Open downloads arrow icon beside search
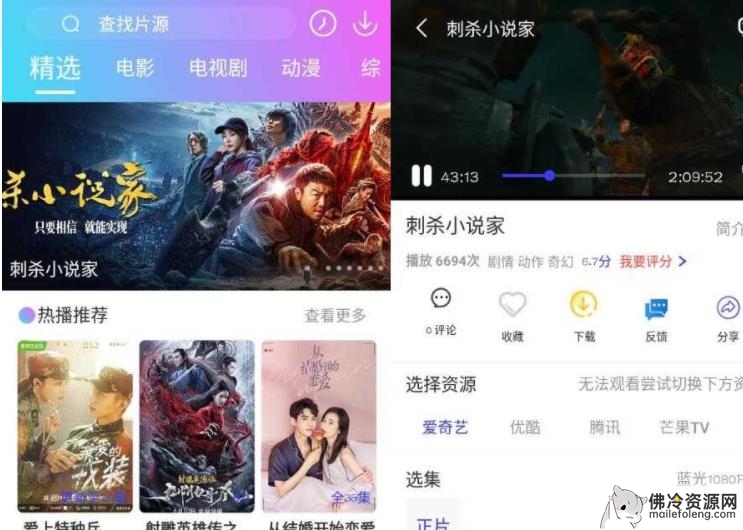The height and width of the screenshot is (530, 743). (x=365, y=24)
